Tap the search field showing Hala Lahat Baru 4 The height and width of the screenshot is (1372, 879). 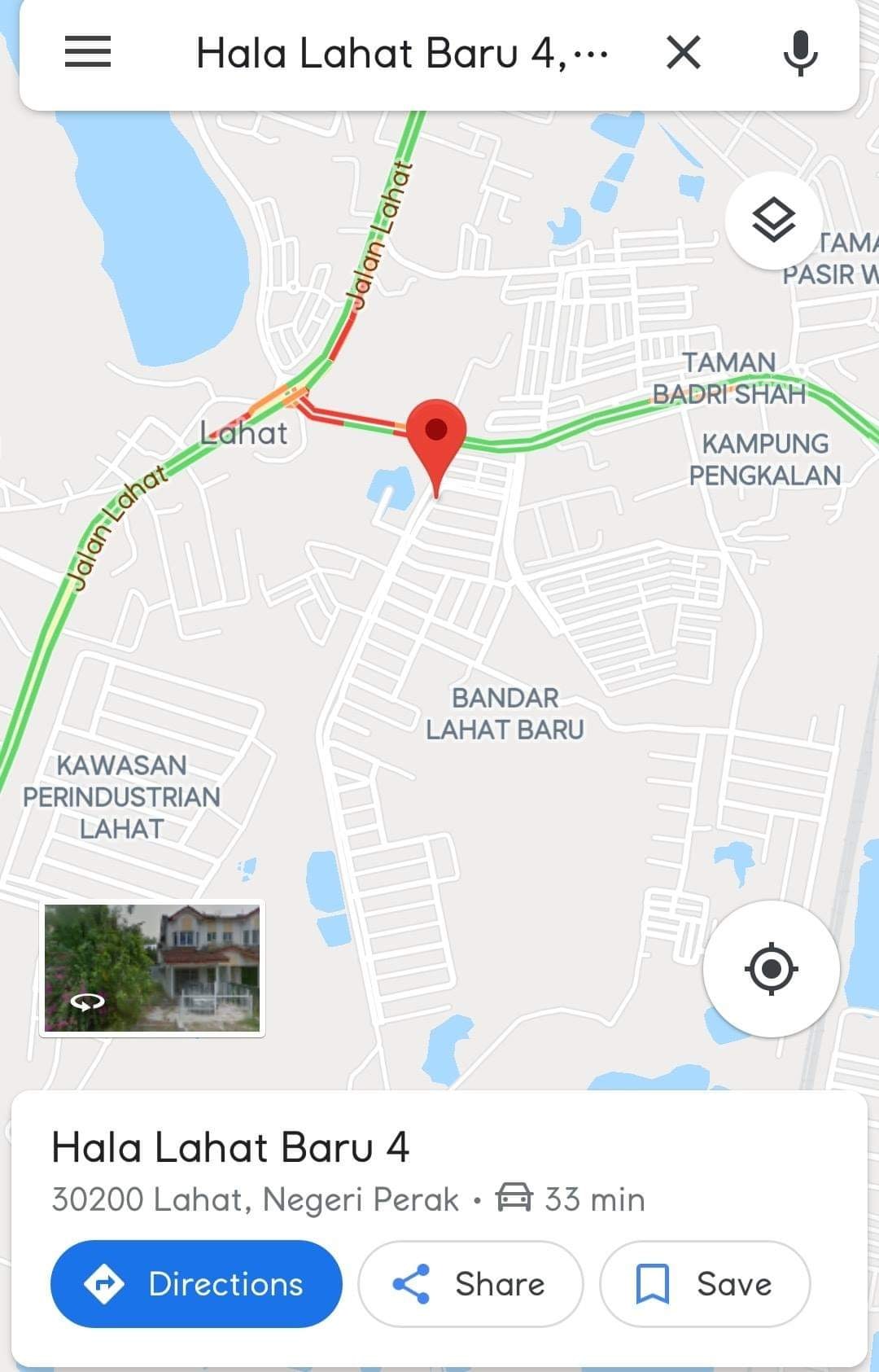[401, 54]
